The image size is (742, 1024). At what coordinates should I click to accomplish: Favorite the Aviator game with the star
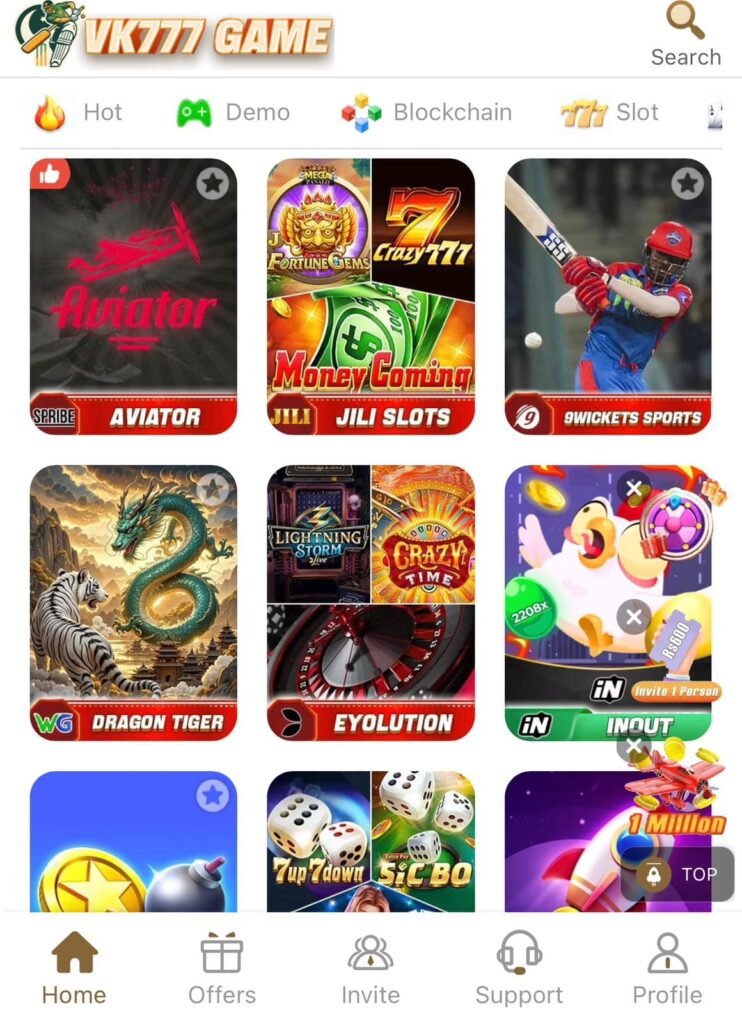coord(212,183)
